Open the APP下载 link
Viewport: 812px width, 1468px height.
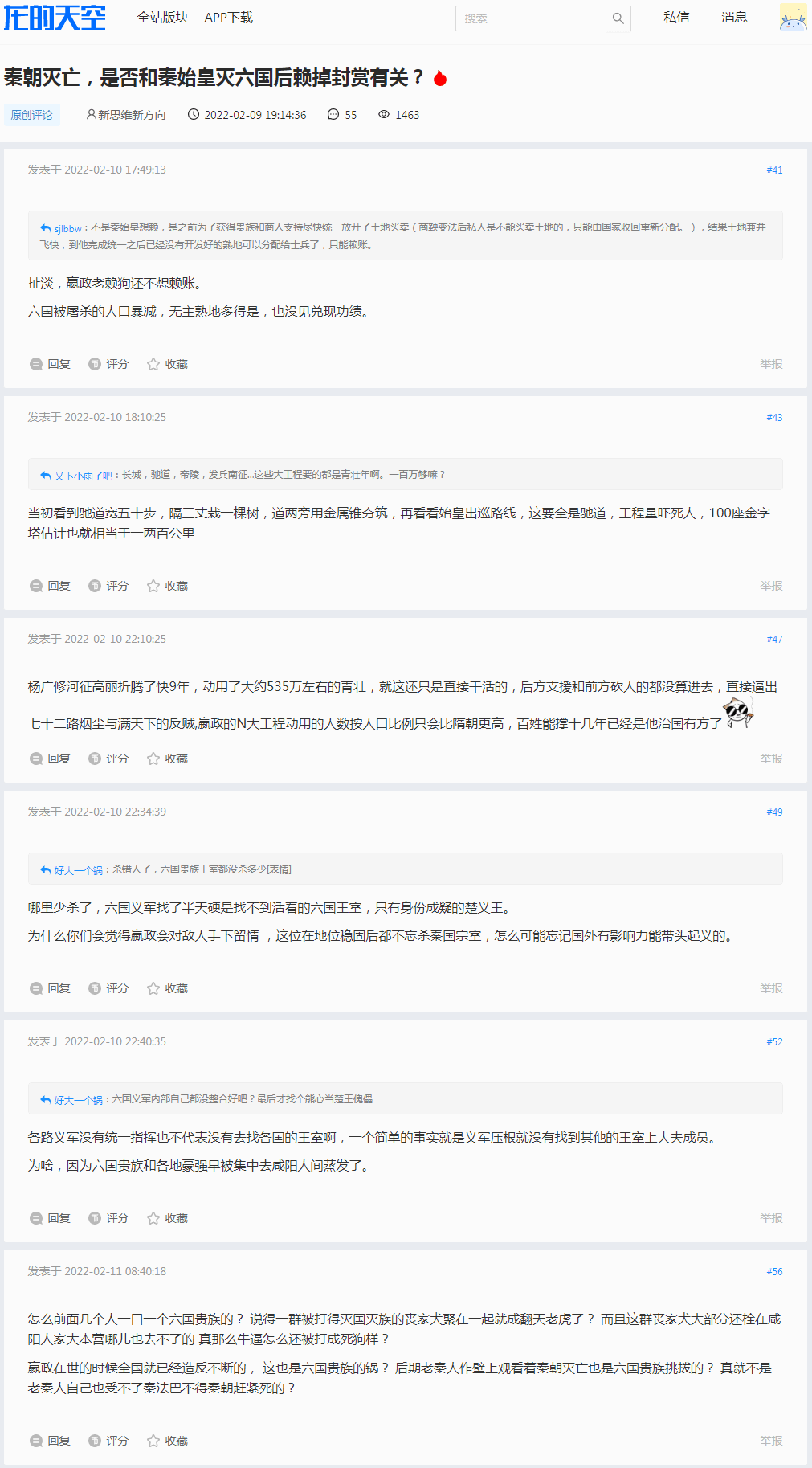tap(228, 18)
